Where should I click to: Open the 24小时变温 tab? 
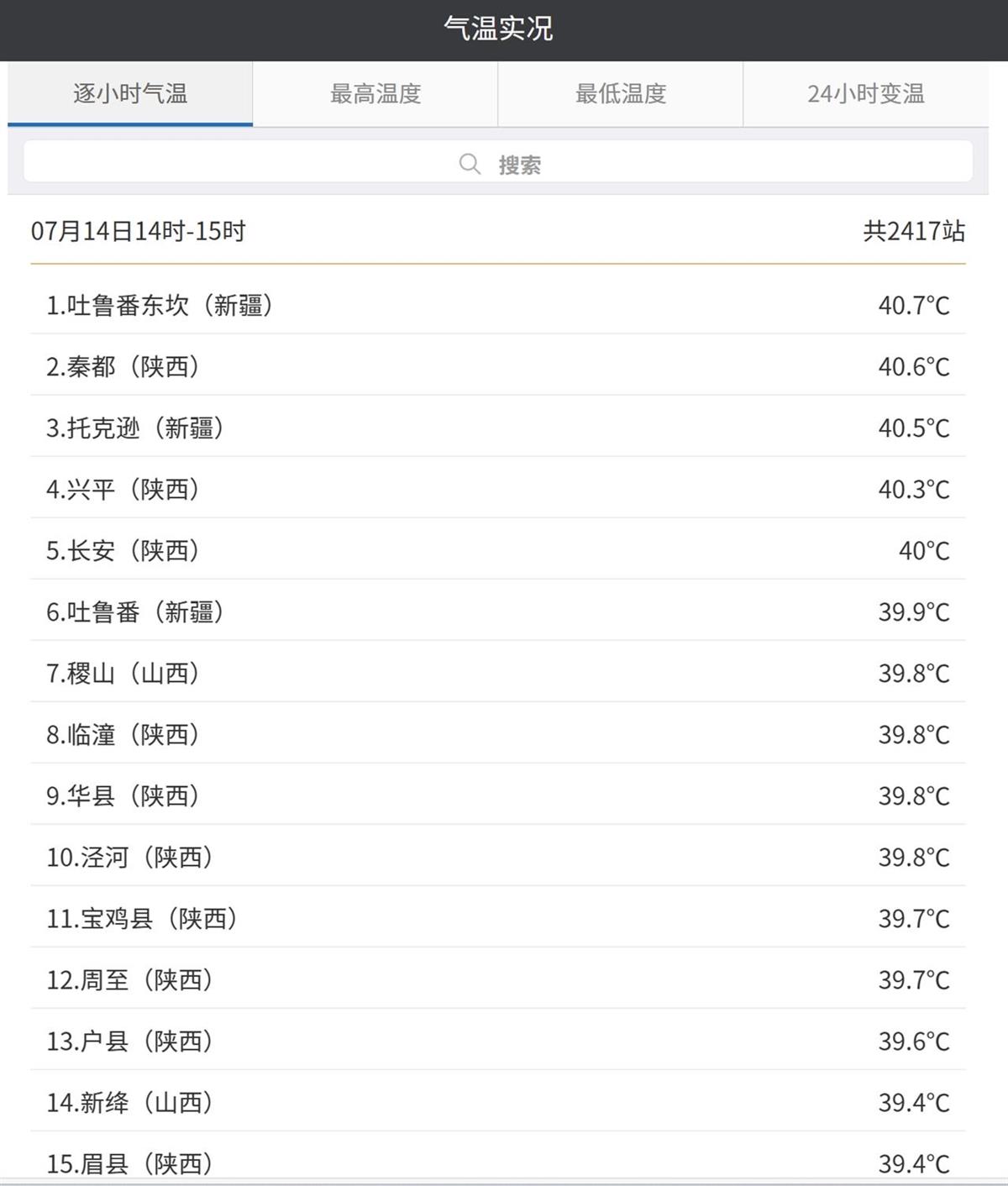tap(866, 95)
